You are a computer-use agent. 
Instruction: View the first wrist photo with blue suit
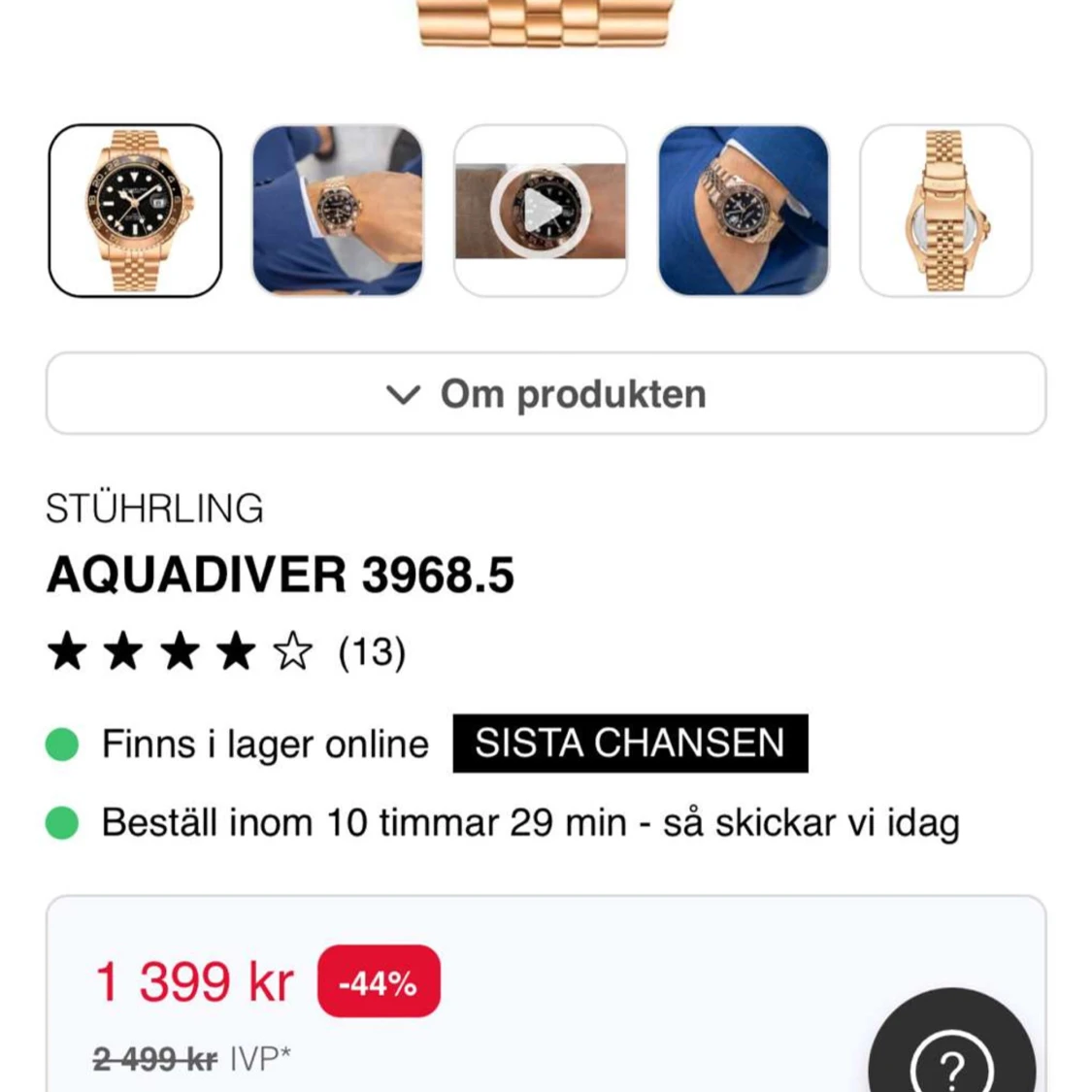tap(338, 210)
